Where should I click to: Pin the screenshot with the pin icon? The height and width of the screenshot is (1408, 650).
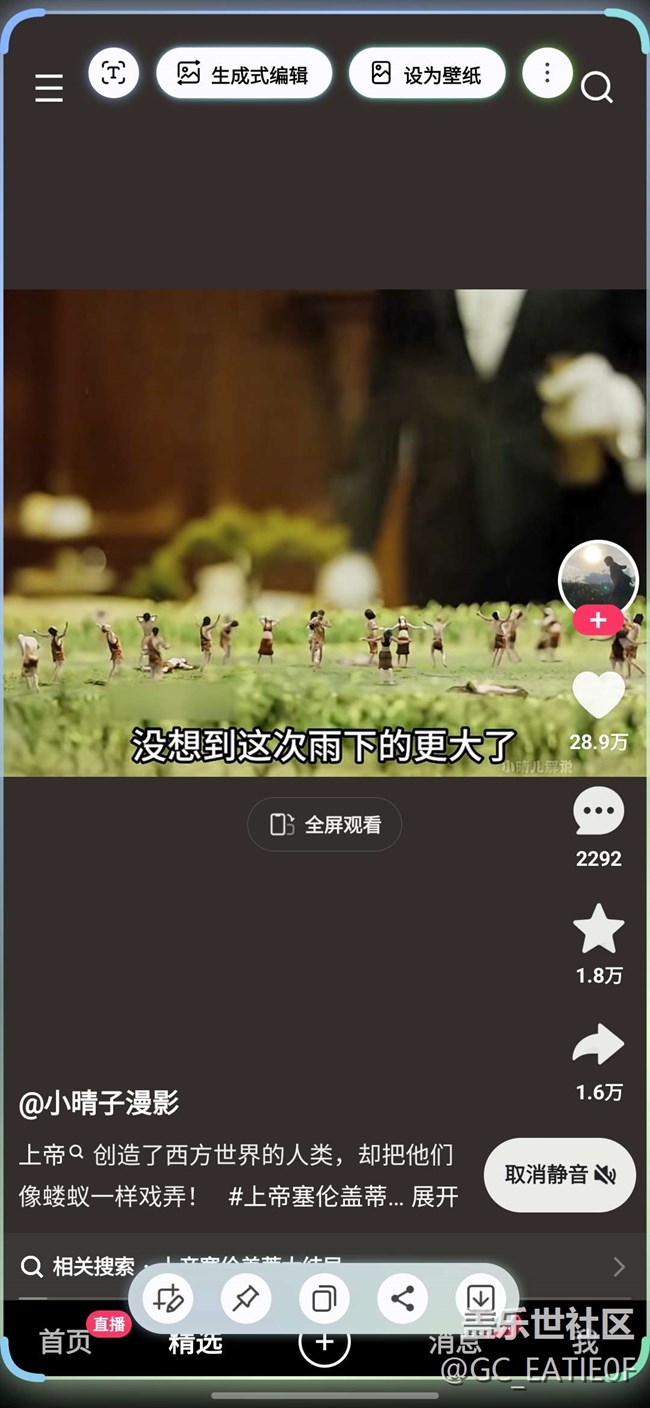coord(245,1299)
